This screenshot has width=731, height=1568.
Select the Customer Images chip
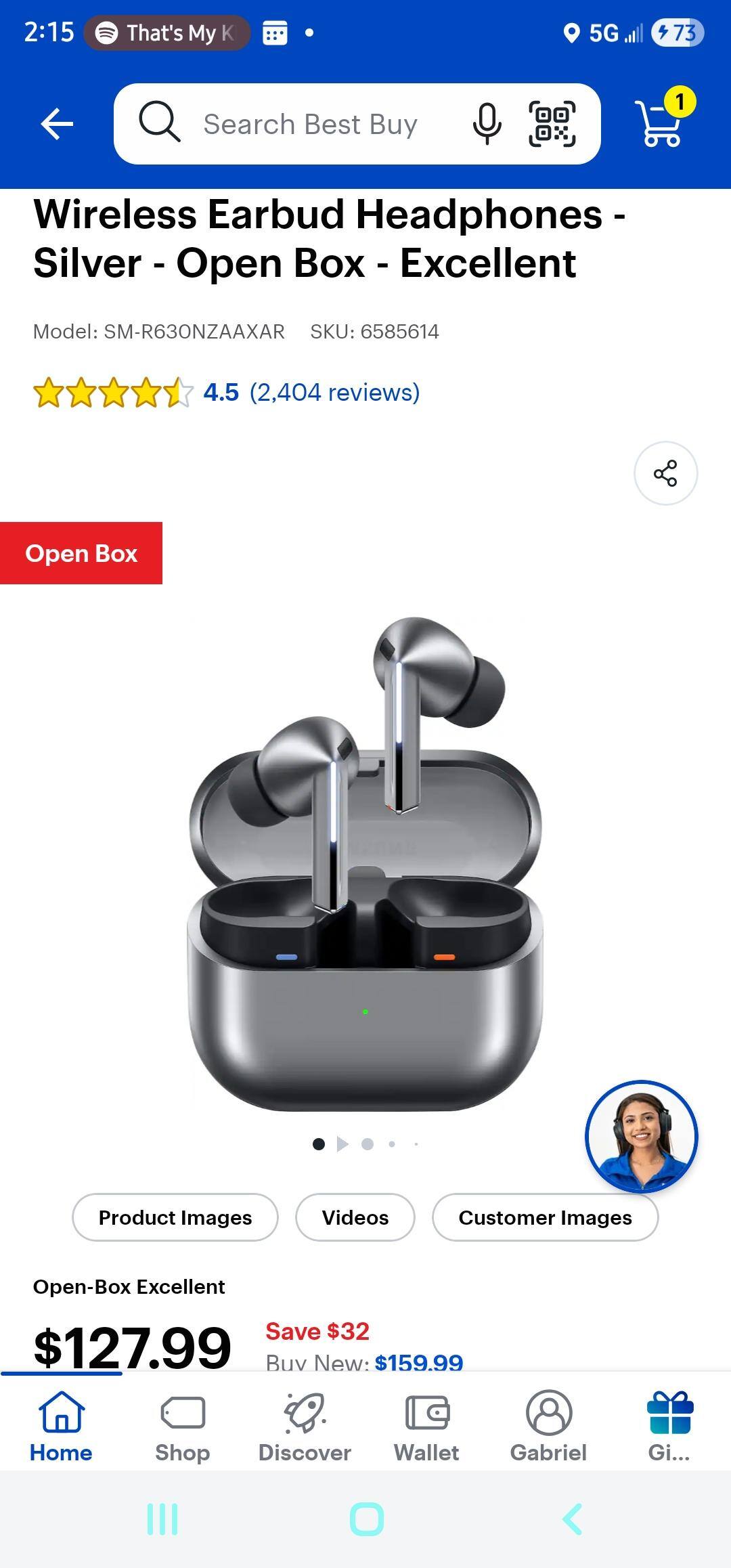(x=545, y=1217)
